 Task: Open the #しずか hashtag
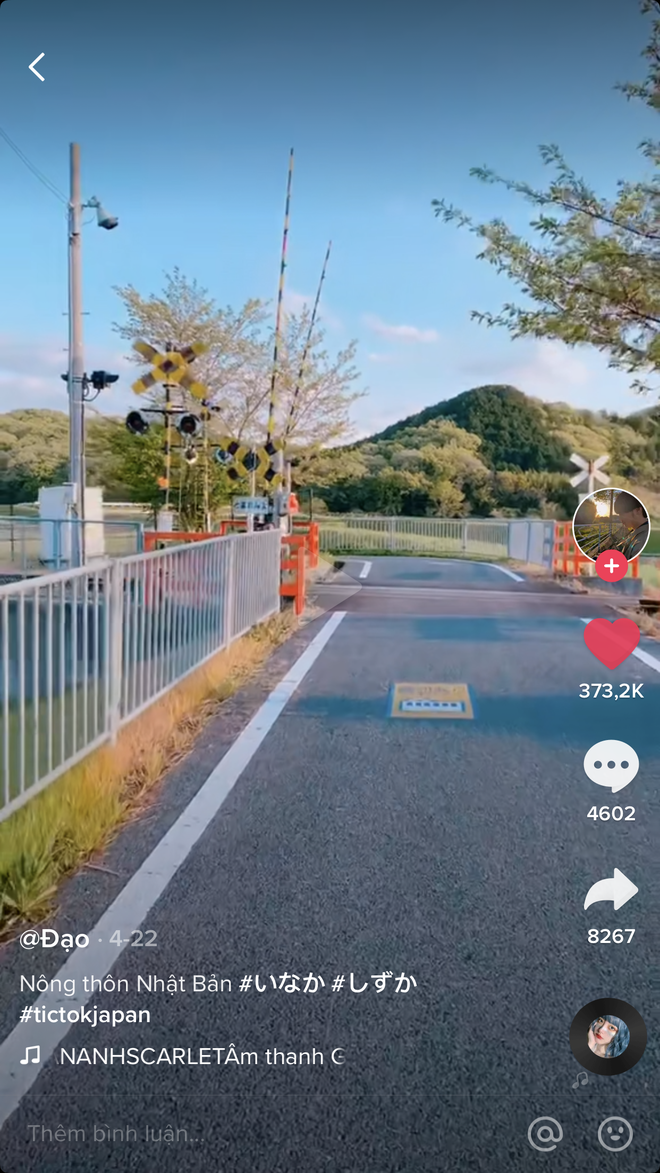click(x=374, y=984)
